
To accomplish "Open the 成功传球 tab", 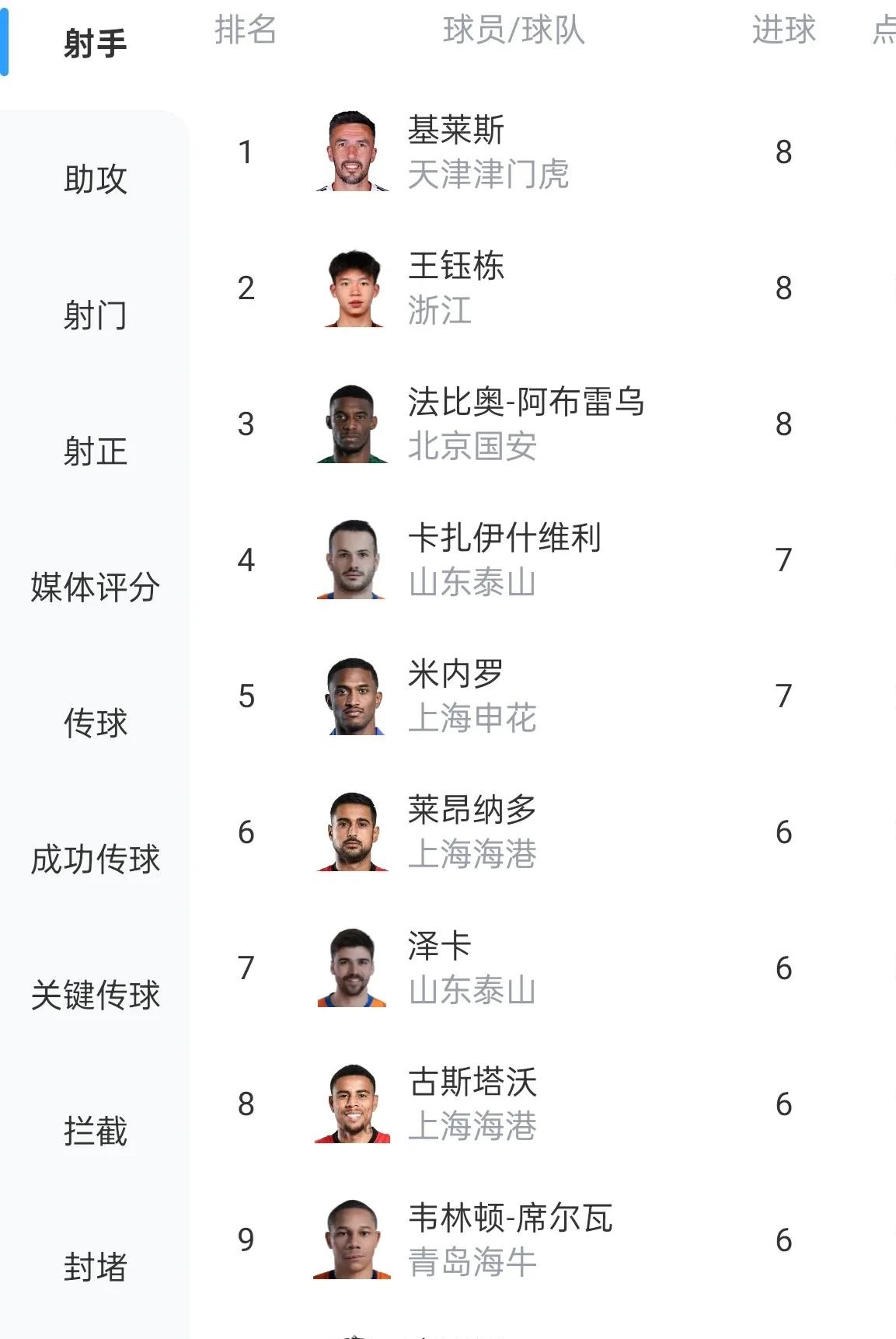I will pos(95,860).
